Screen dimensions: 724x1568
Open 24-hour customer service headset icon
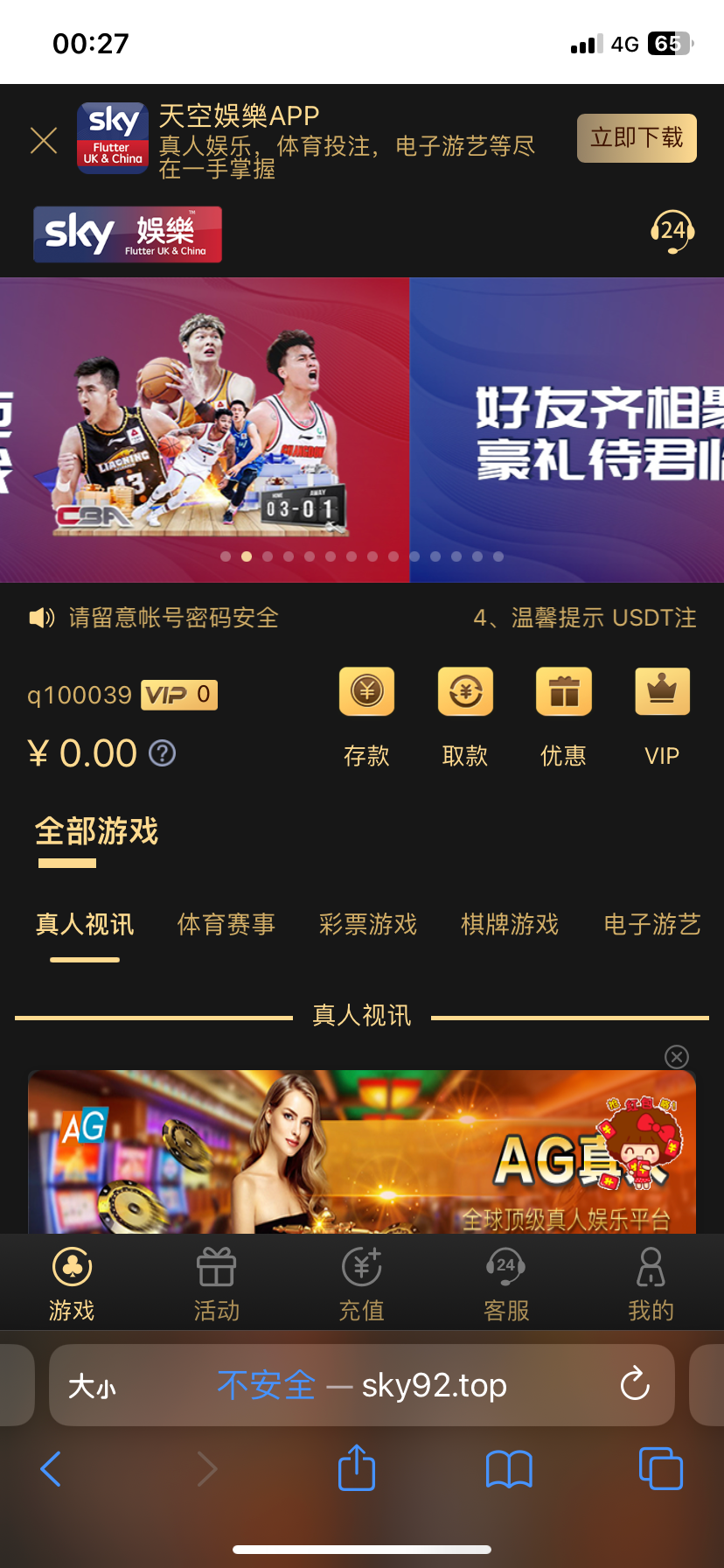(672, 233)
